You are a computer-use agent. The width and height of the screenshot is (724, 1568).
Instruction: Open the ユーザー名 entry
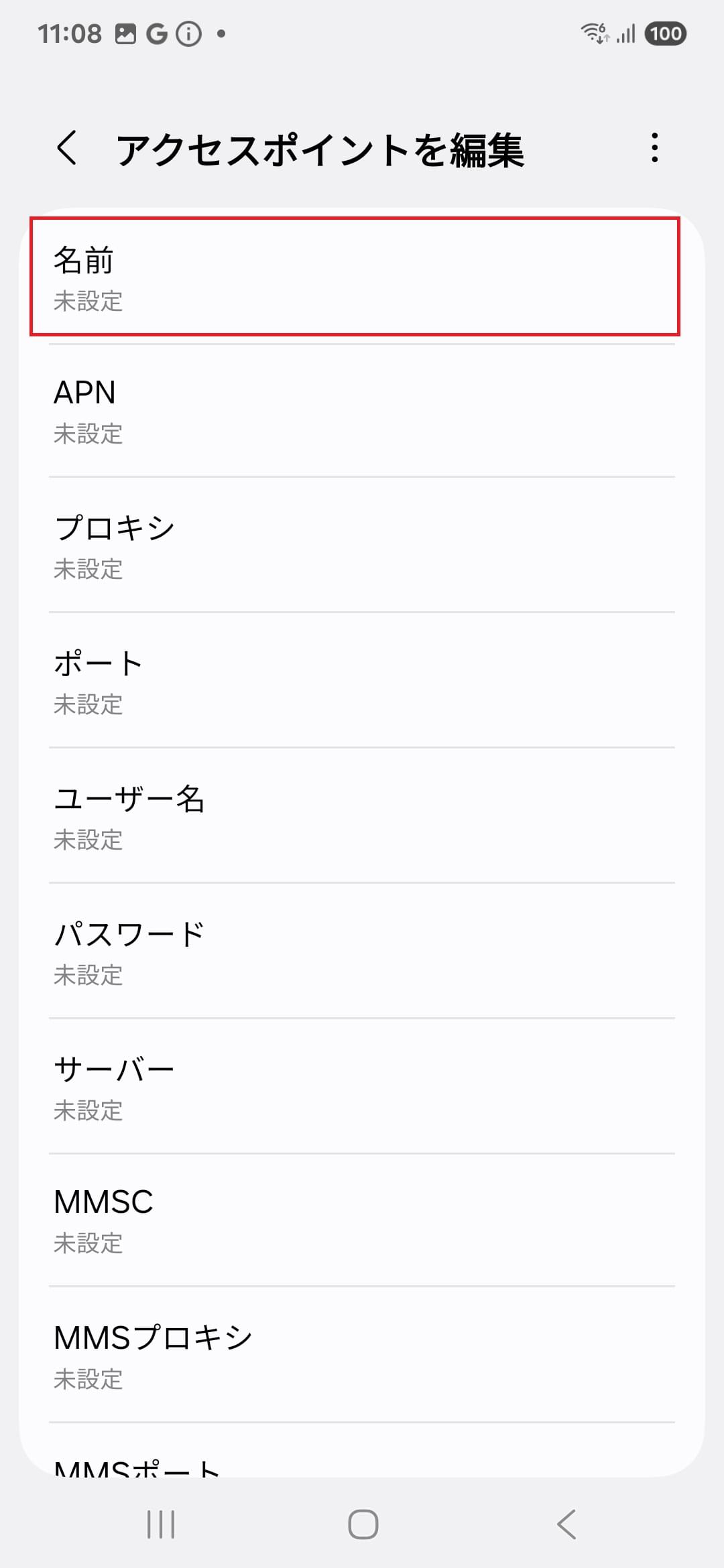point(362,818)
